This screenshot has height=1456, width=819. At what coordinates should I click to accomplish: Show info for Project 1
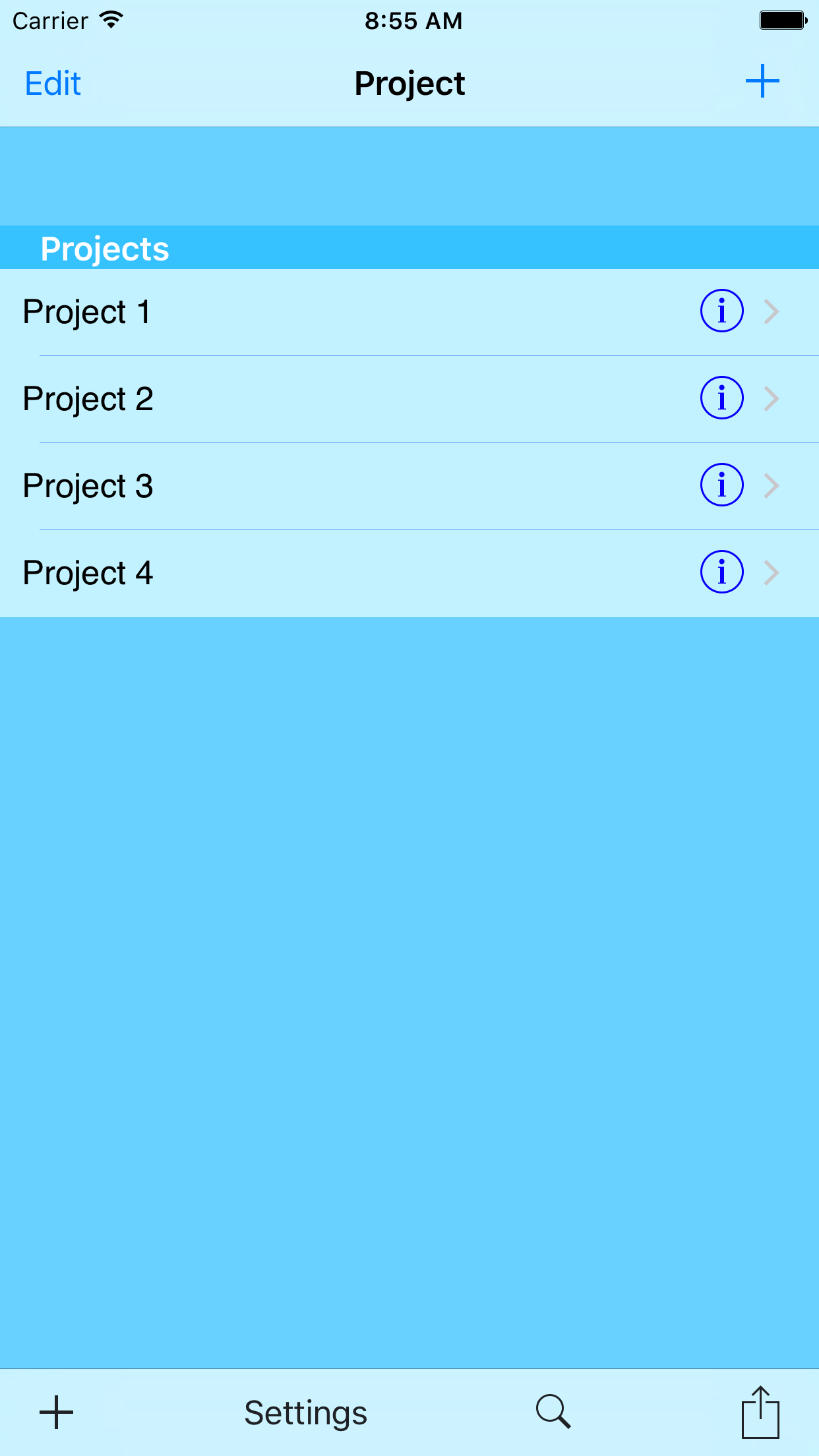(x=722, y=311)
